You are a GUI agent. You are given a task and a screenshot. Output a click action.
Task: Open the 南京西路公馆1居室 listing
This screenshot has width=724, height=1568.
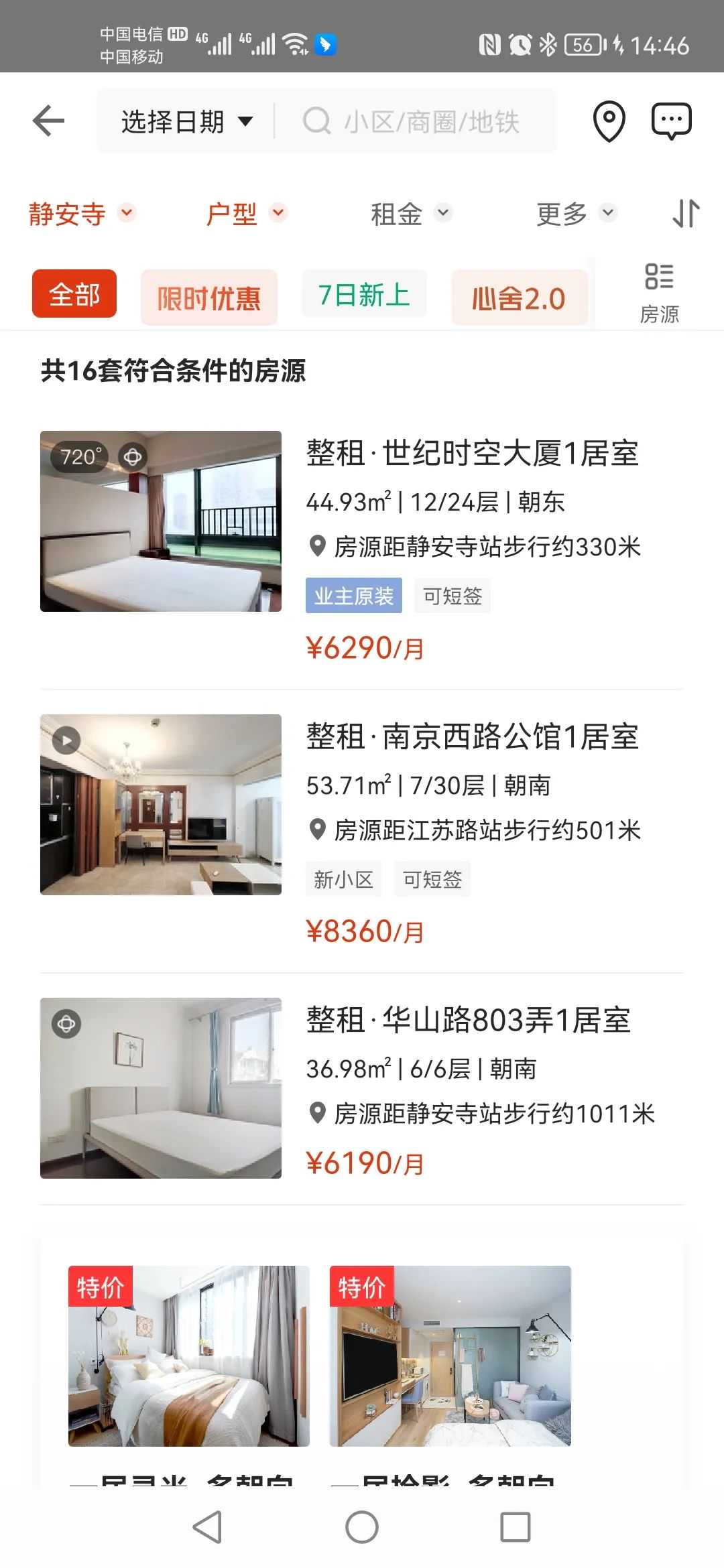click(x=472, y=737)
